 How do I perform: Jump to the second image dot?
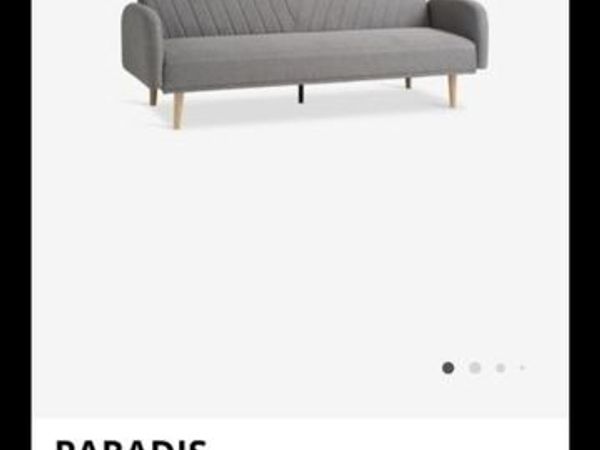[x=475, y=368]
